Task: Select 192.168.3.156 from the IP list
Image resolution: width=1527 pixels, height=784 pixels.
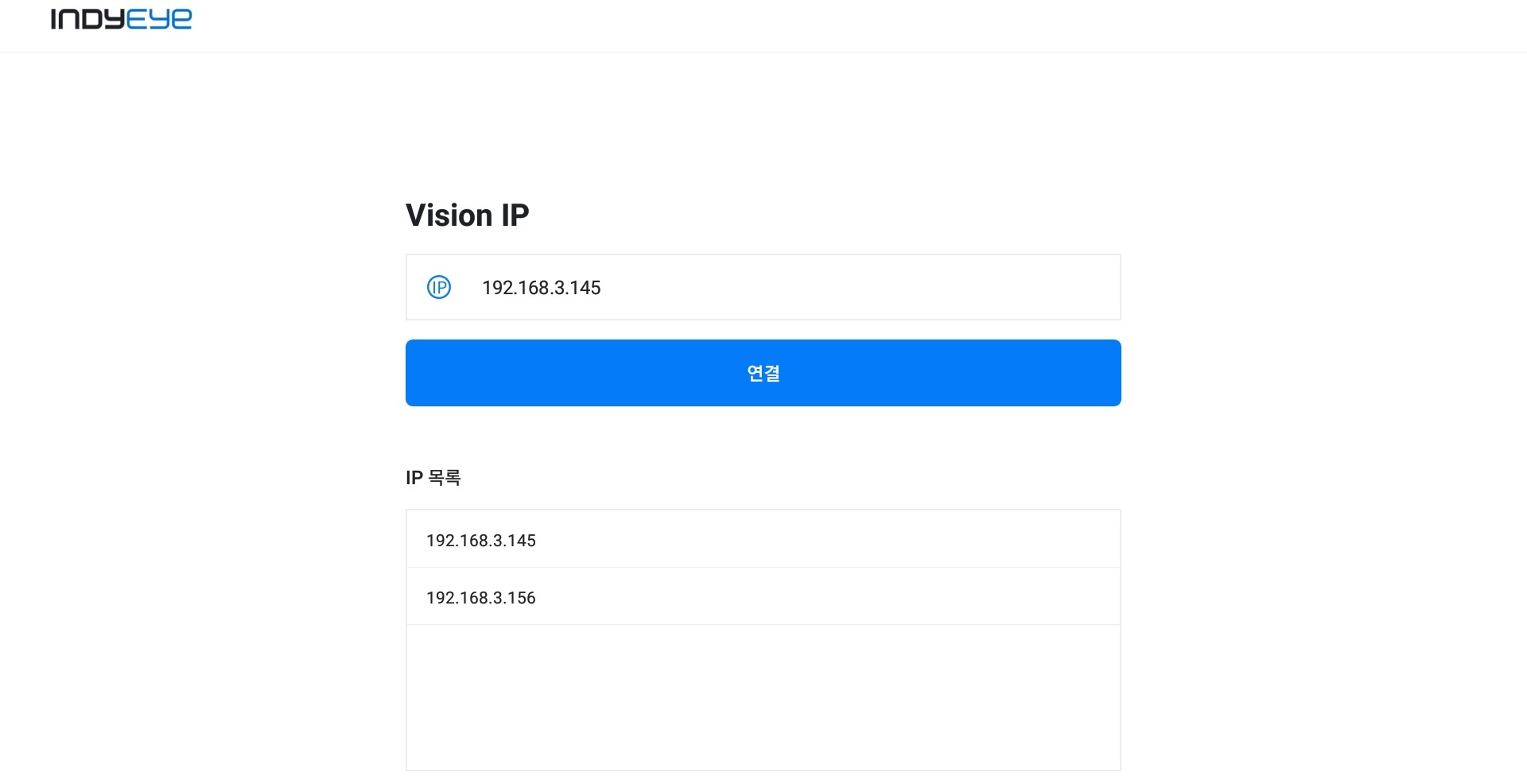Action: click(x=481, y=597)
